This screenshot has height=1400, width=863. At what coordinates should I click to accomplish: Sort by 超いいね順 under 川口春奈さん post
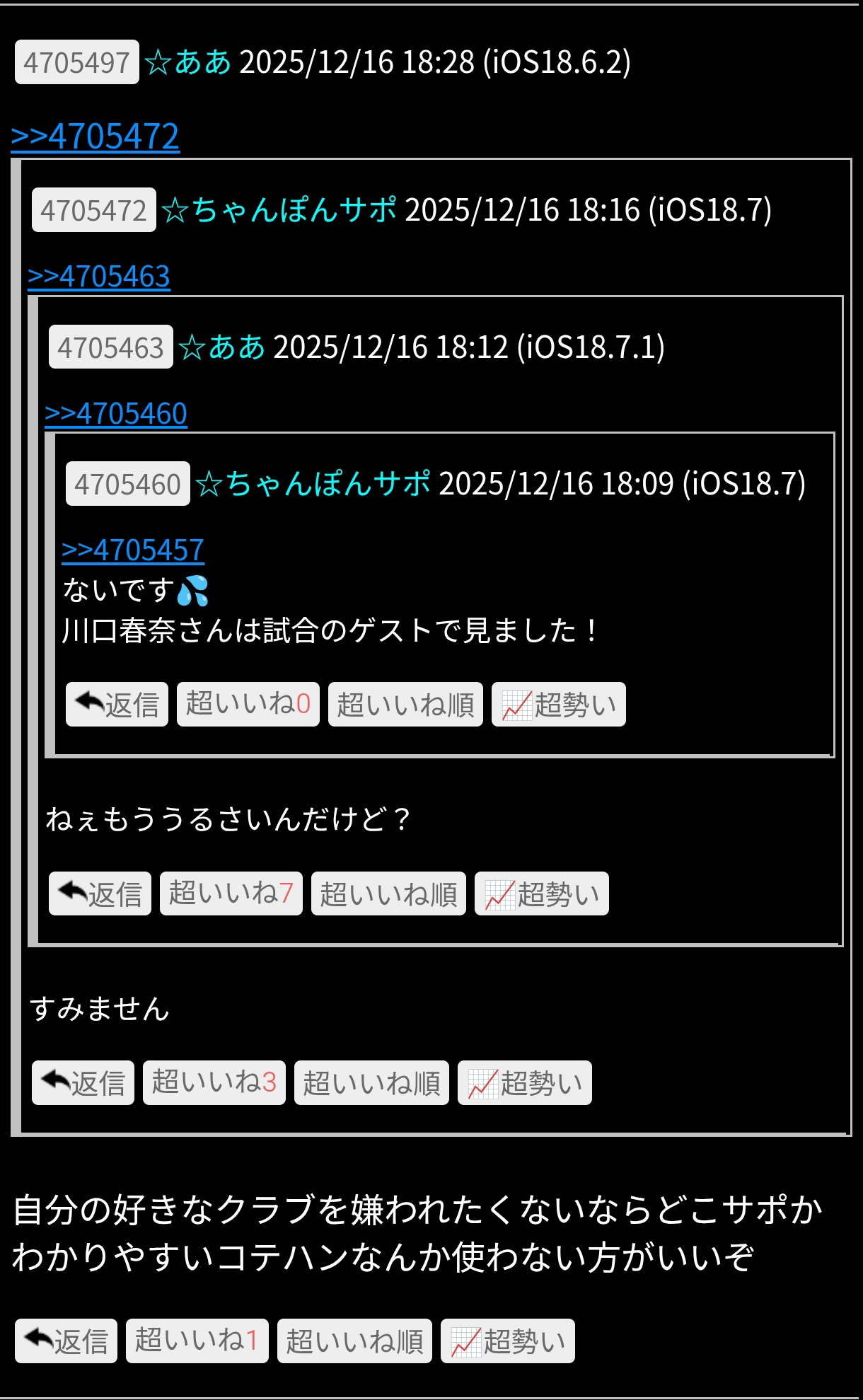(405, 705)
